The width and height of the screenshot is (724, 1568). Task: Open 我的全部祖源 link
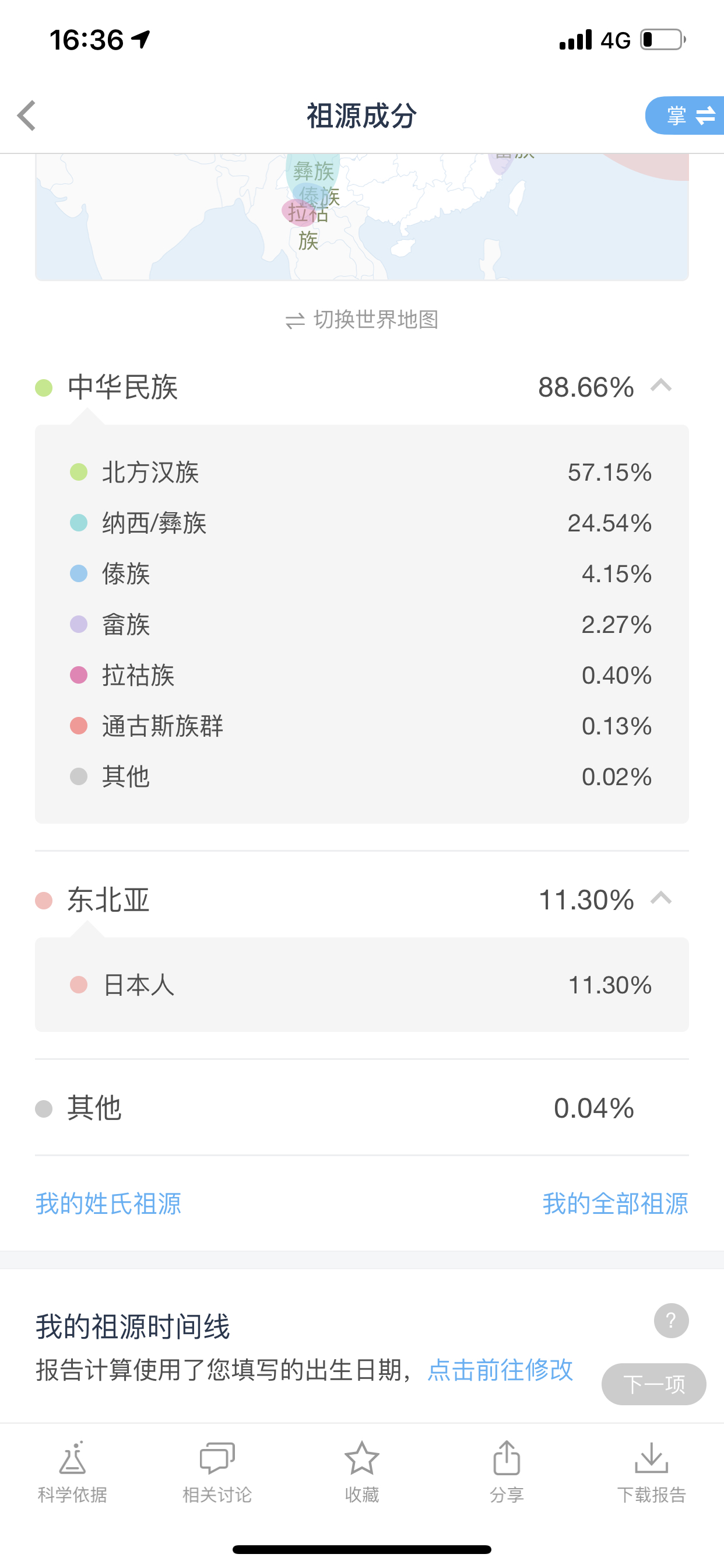point(615,1204)
